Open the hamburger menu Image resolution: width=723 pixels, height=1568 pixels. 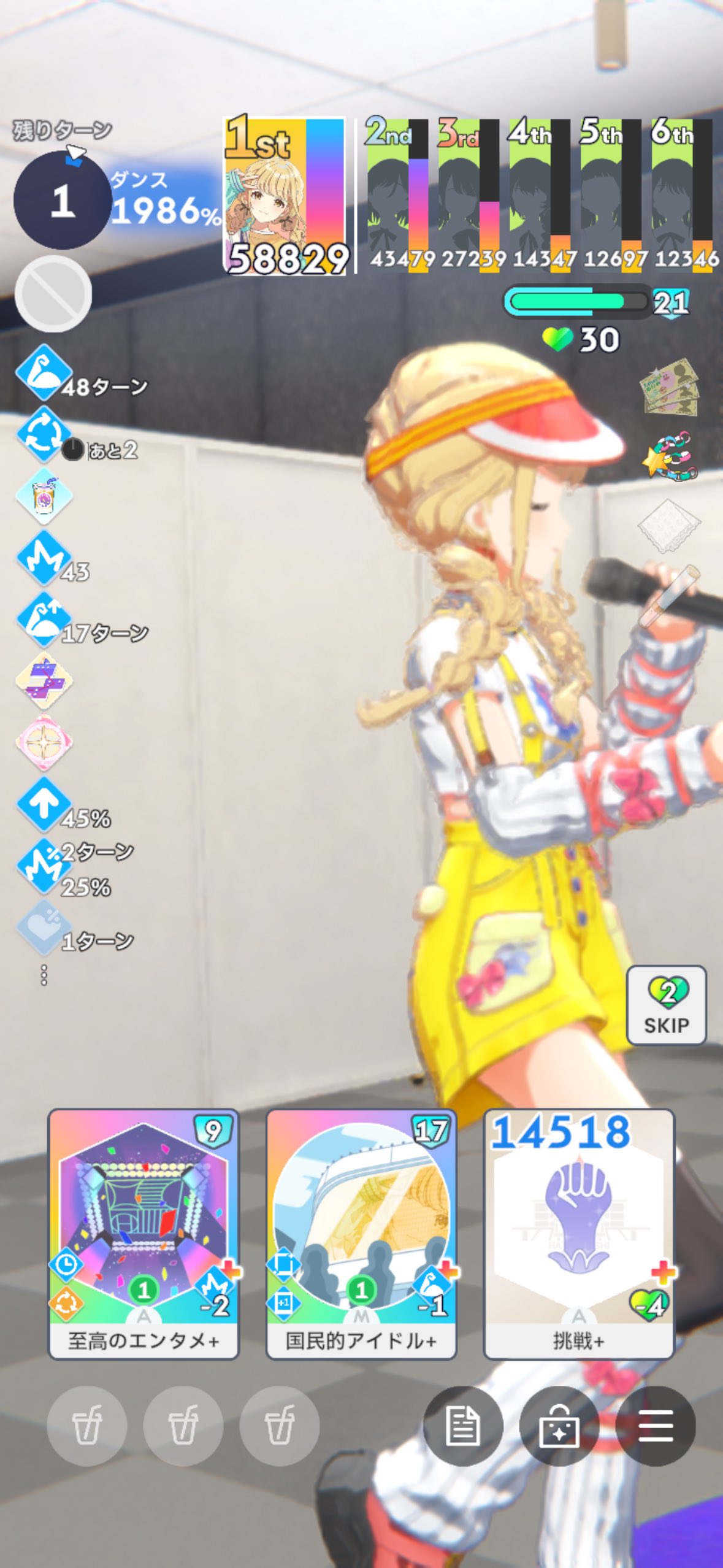coord(656,1426)
